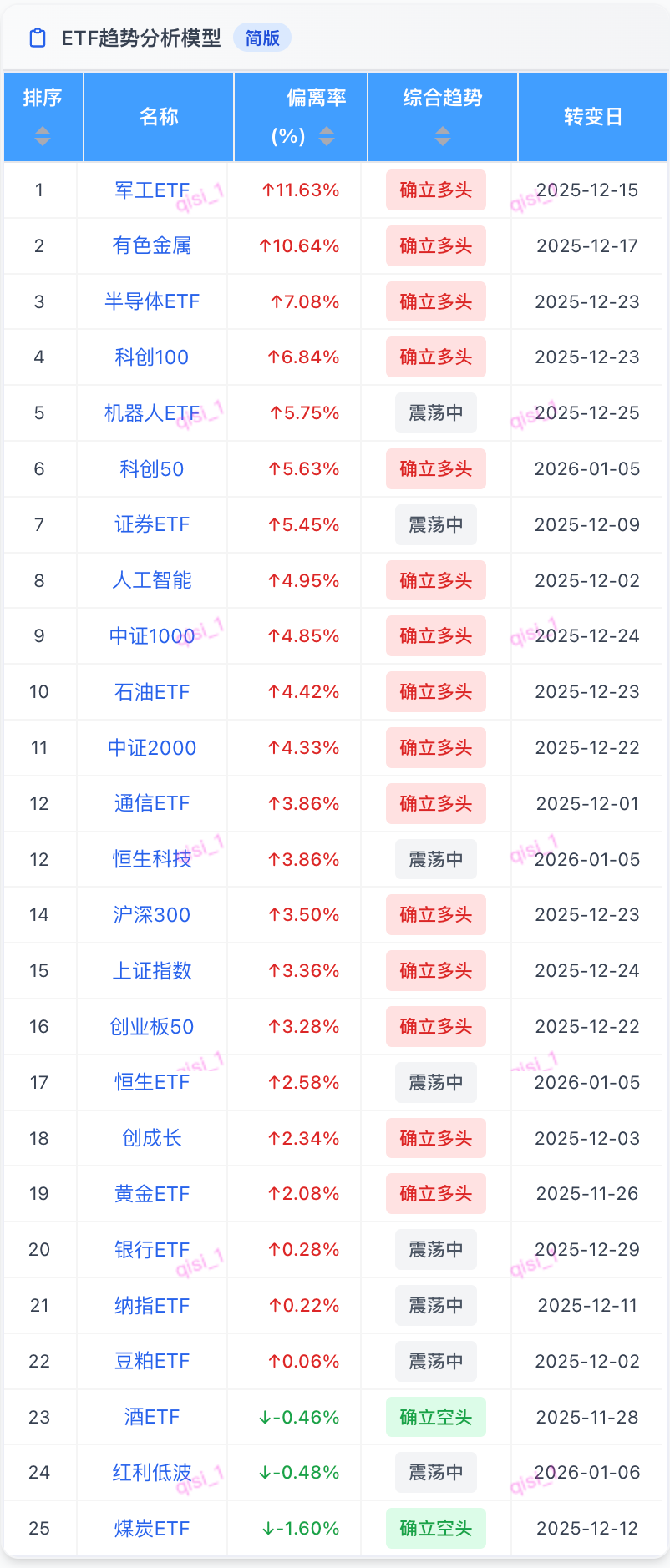Select 科创100 in the list
The image size is (670, 1568).
tap(151, 357)
